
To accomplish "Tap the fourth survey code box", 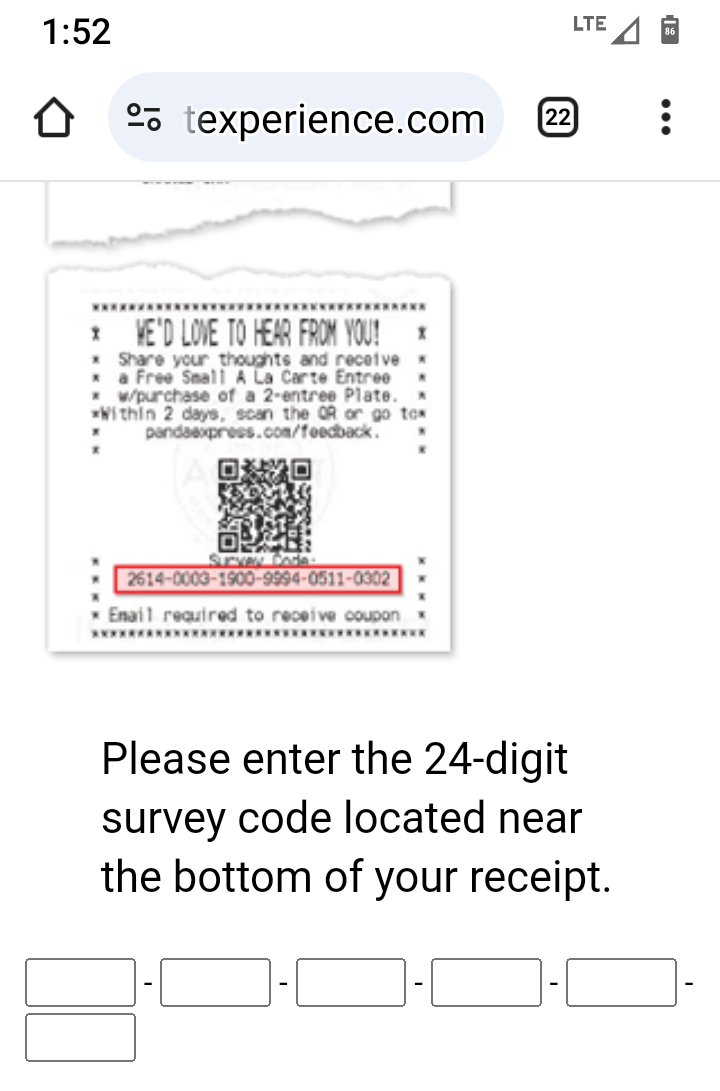I will click(486, 982).
